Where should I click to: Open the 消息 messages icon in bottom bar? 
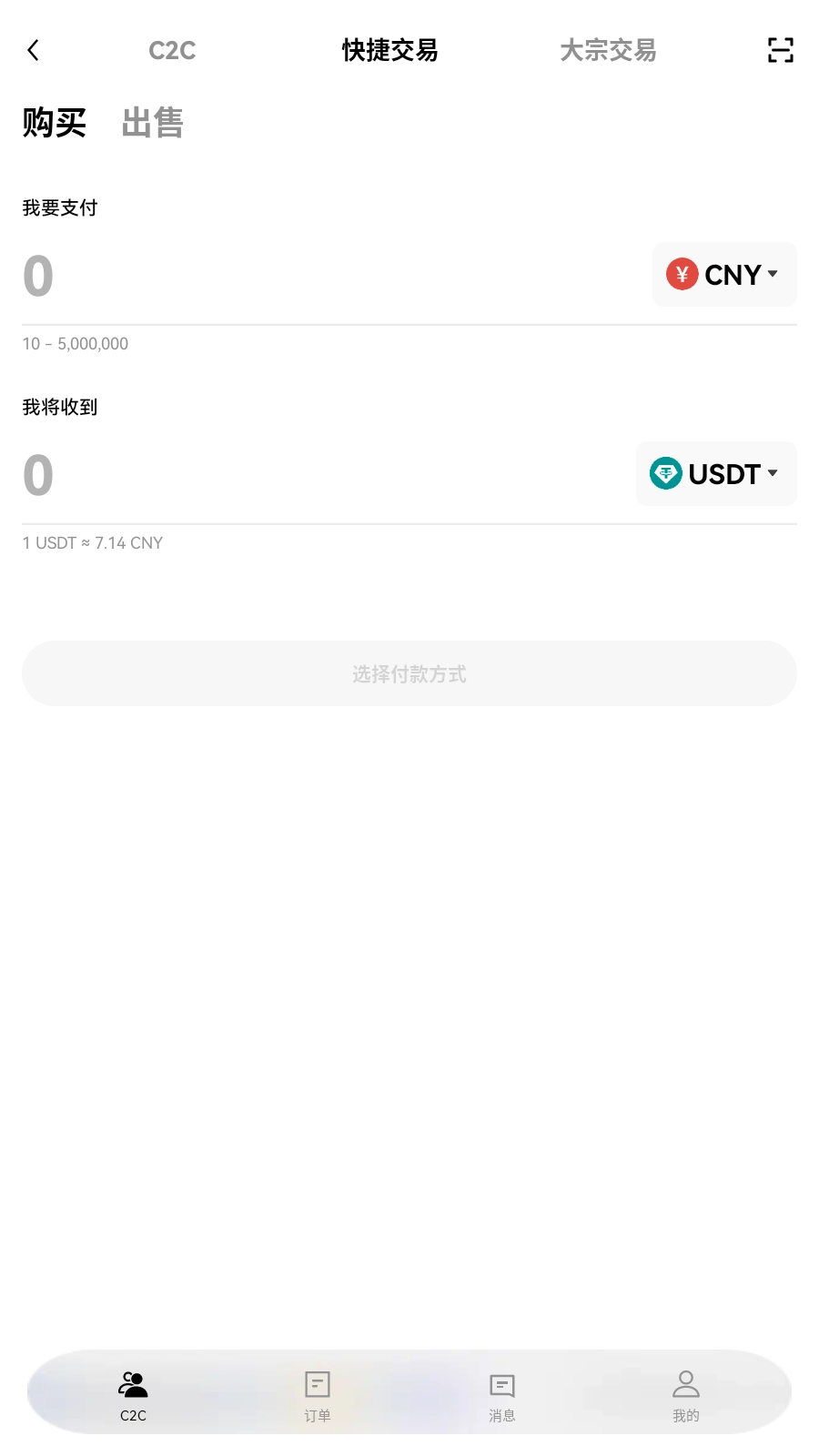click(x=502, y=1386)
